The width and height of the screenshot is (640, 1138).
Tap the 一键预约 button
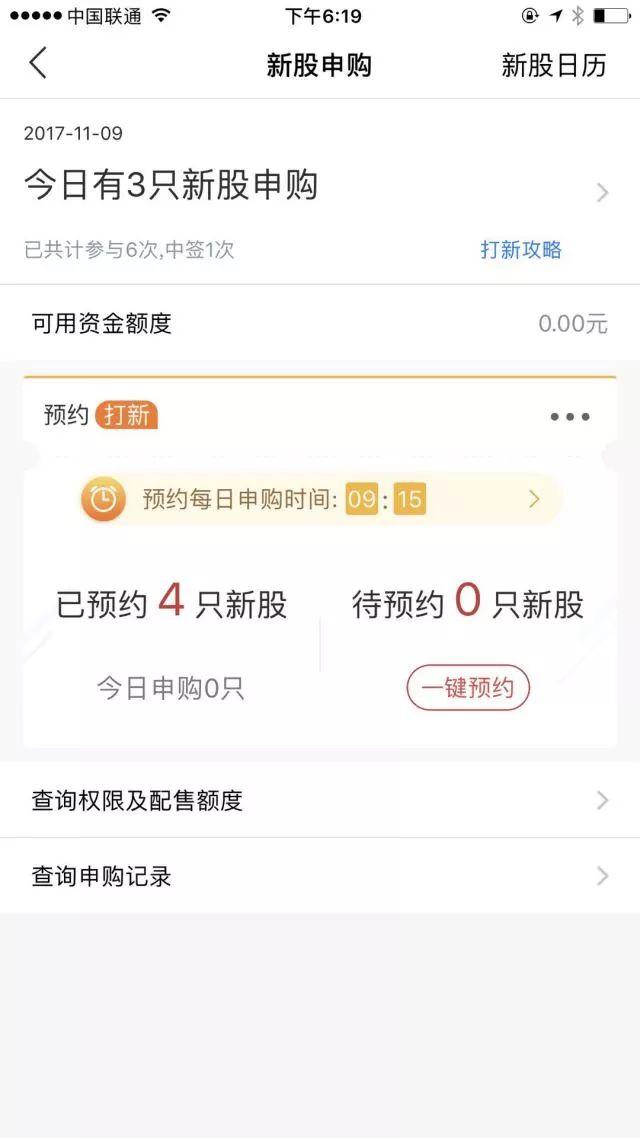(x=468, y=687)
